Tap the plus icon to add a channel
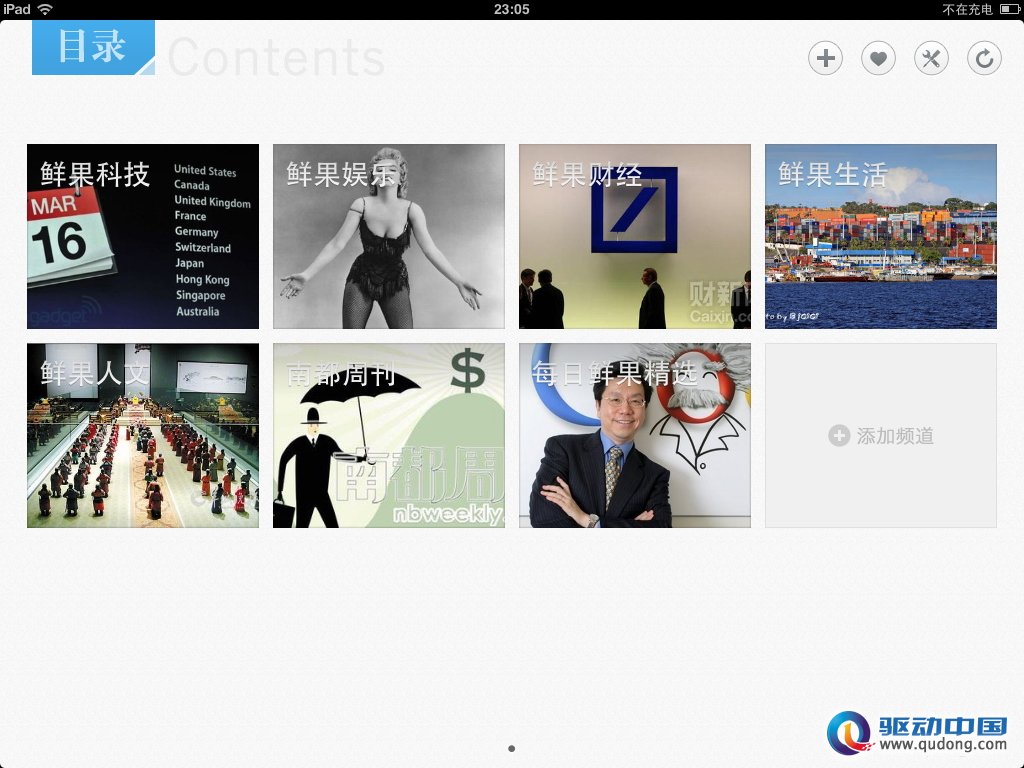 coord(825,59)
